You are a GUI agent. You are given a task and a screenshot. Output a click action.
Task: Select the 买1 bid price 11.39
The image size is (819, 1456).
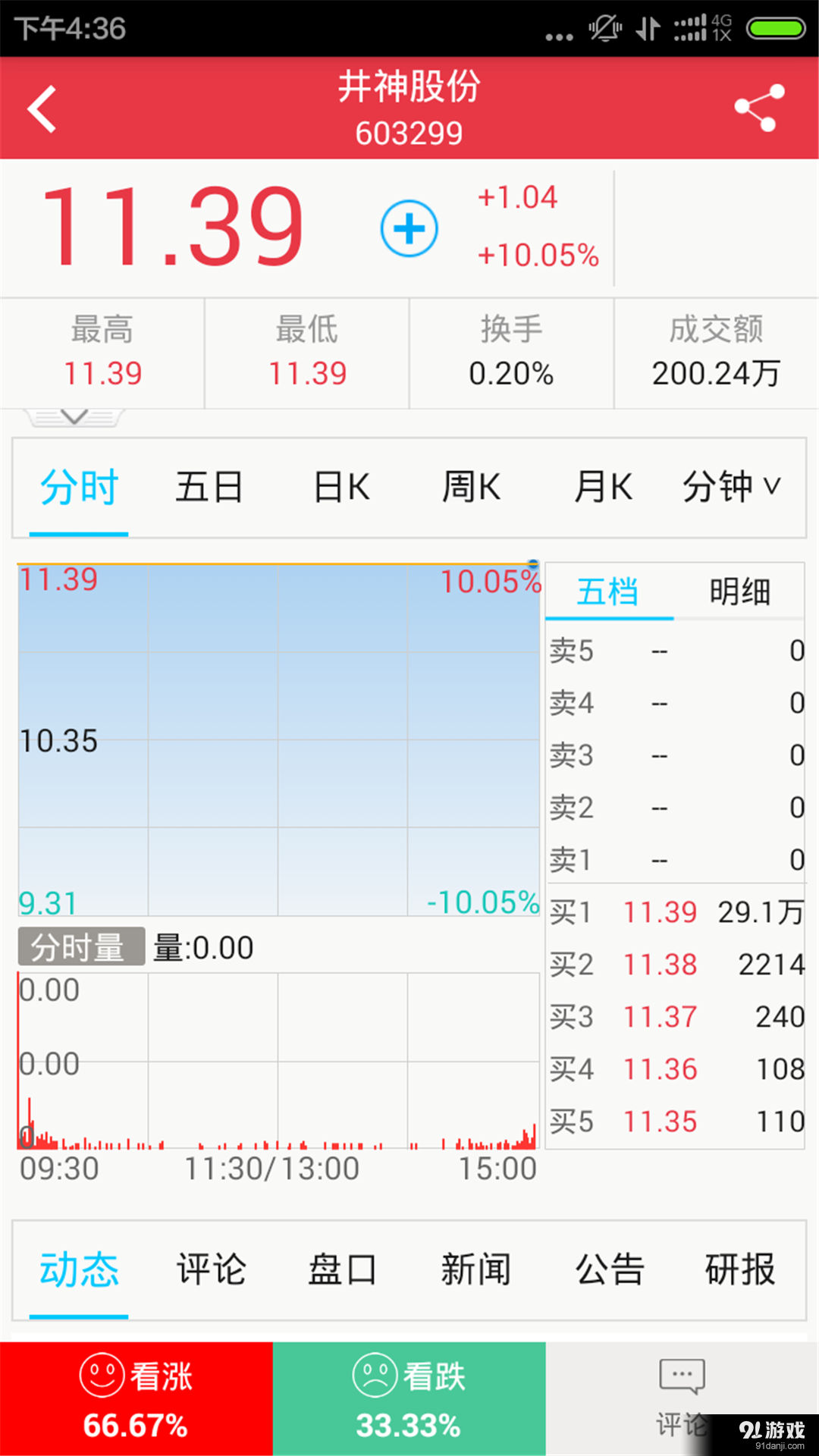point(659,912)
